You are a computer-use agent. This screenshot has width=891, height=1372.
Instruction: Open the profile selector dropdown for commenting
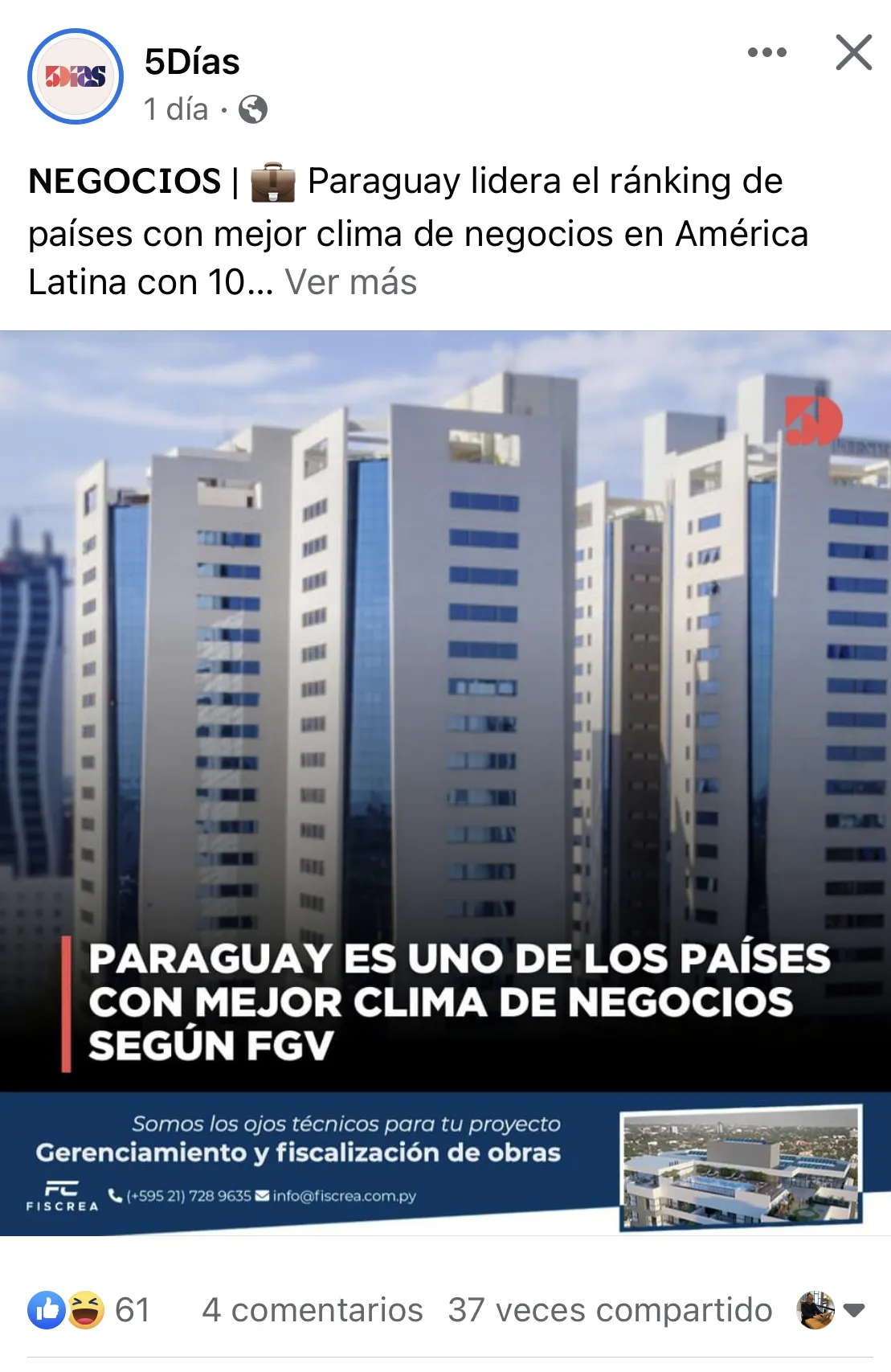tap(832, 1310)
